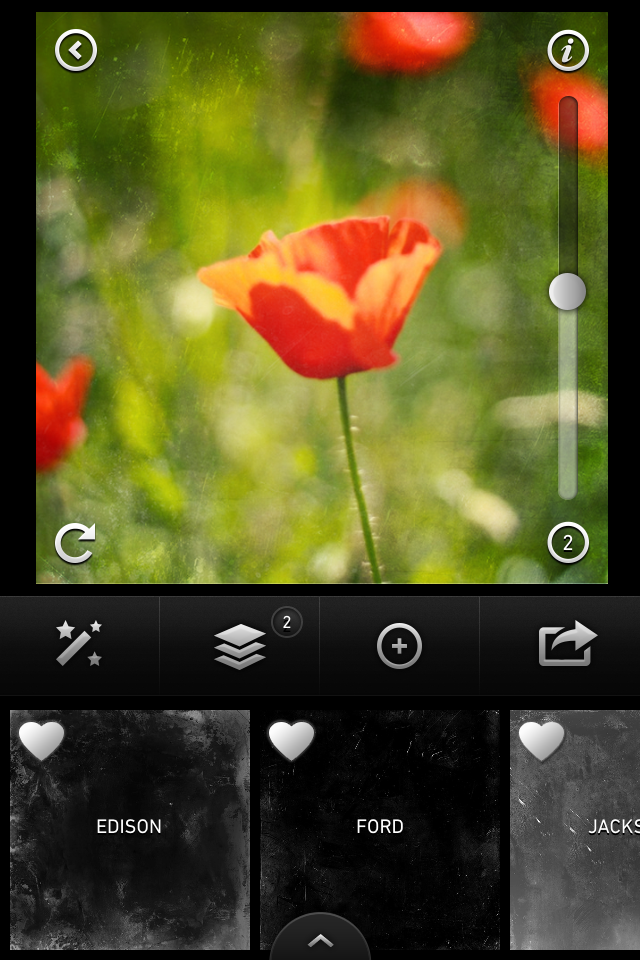Share or export the photo
Screen dimensions: 640x960
pos(566,645)
